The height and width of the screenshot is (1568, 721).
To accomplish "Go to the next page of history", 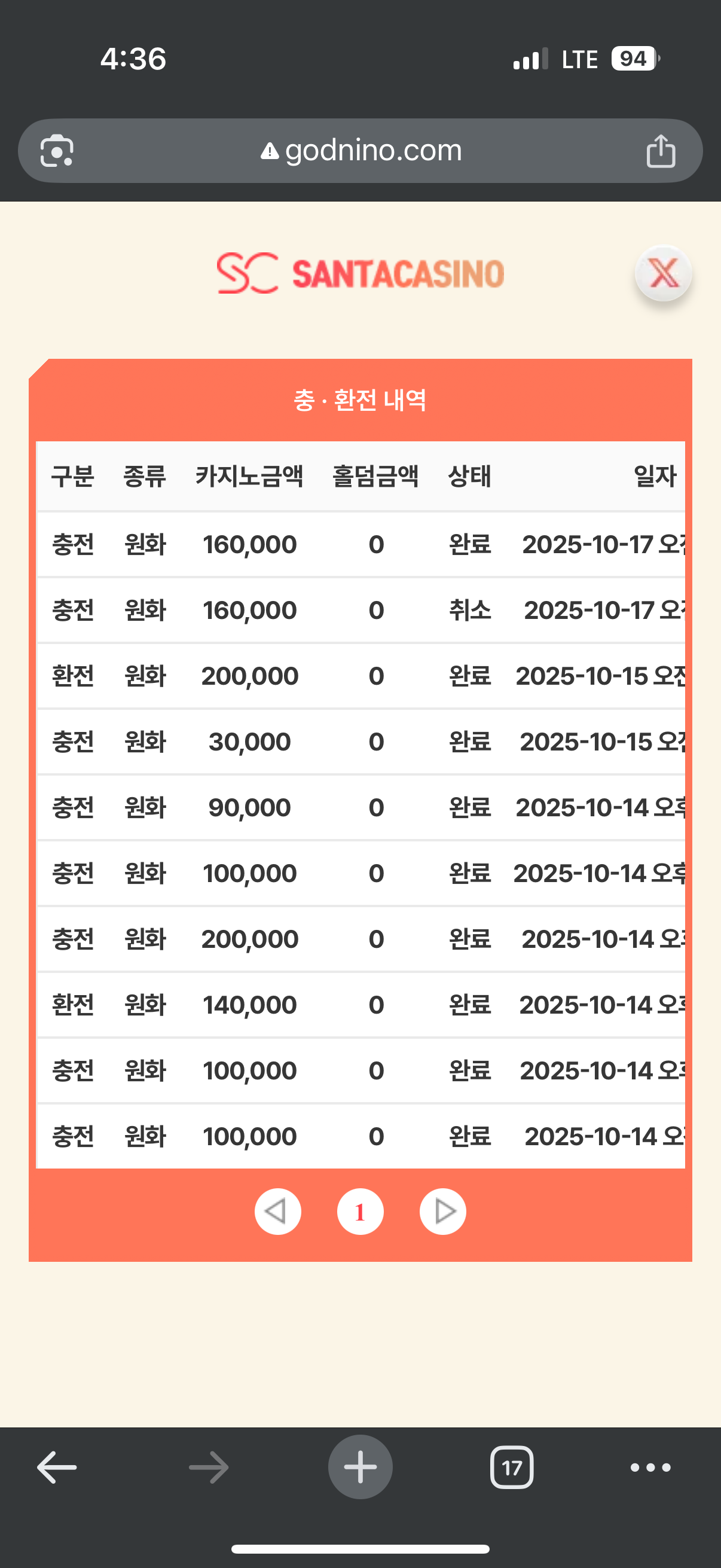I will [443, 1212].
